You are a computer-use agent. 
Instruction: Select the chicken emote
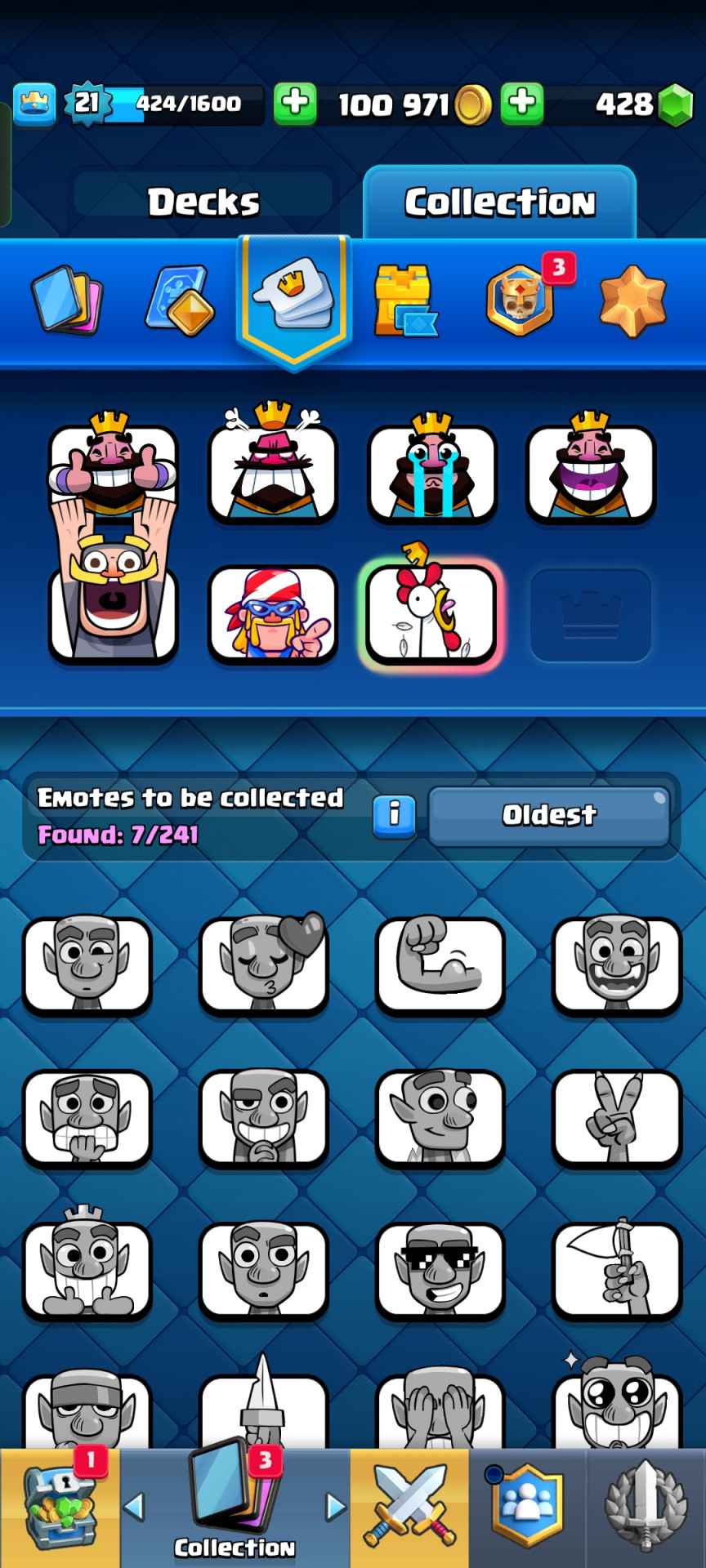(x=430, y=612)
